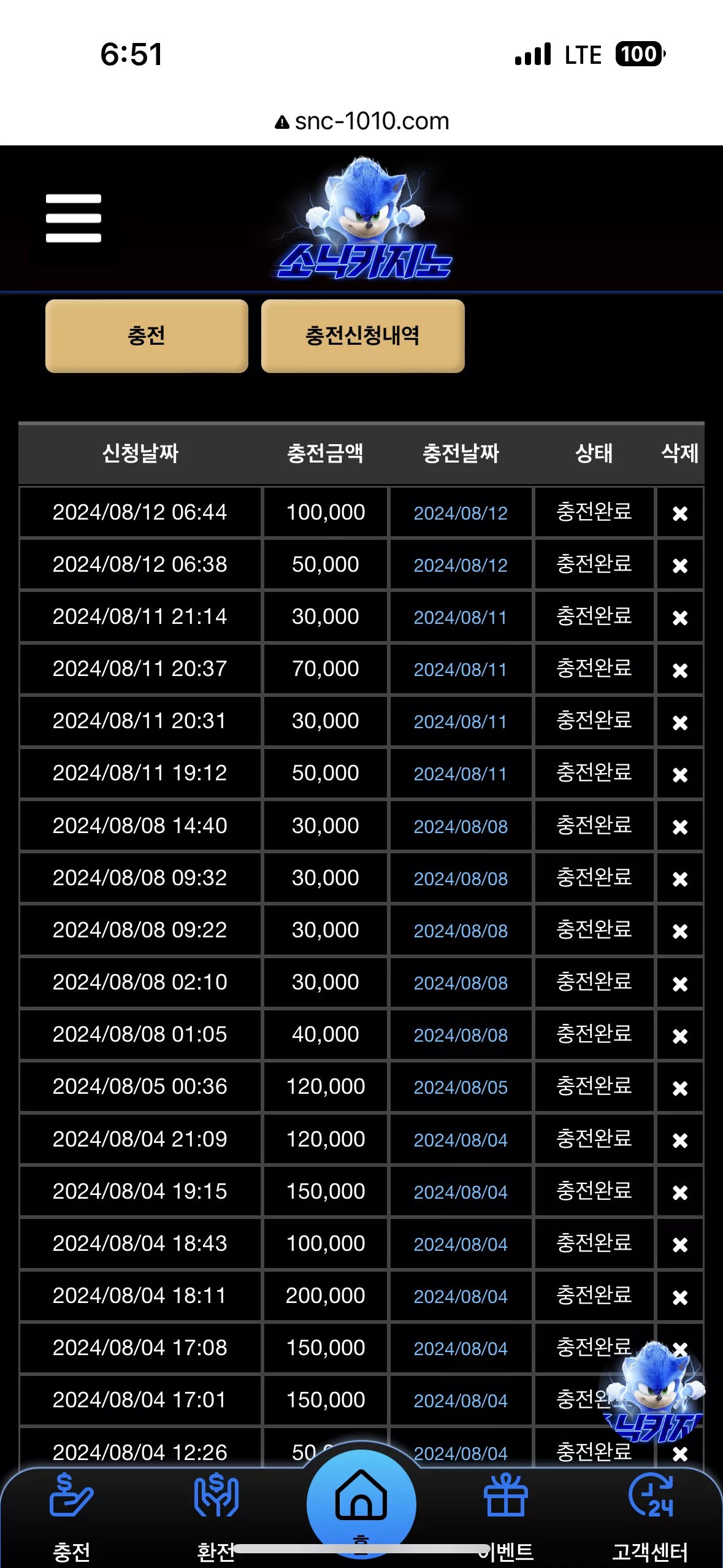Tap the floating Sonic casino badge

click(652, 1391)
